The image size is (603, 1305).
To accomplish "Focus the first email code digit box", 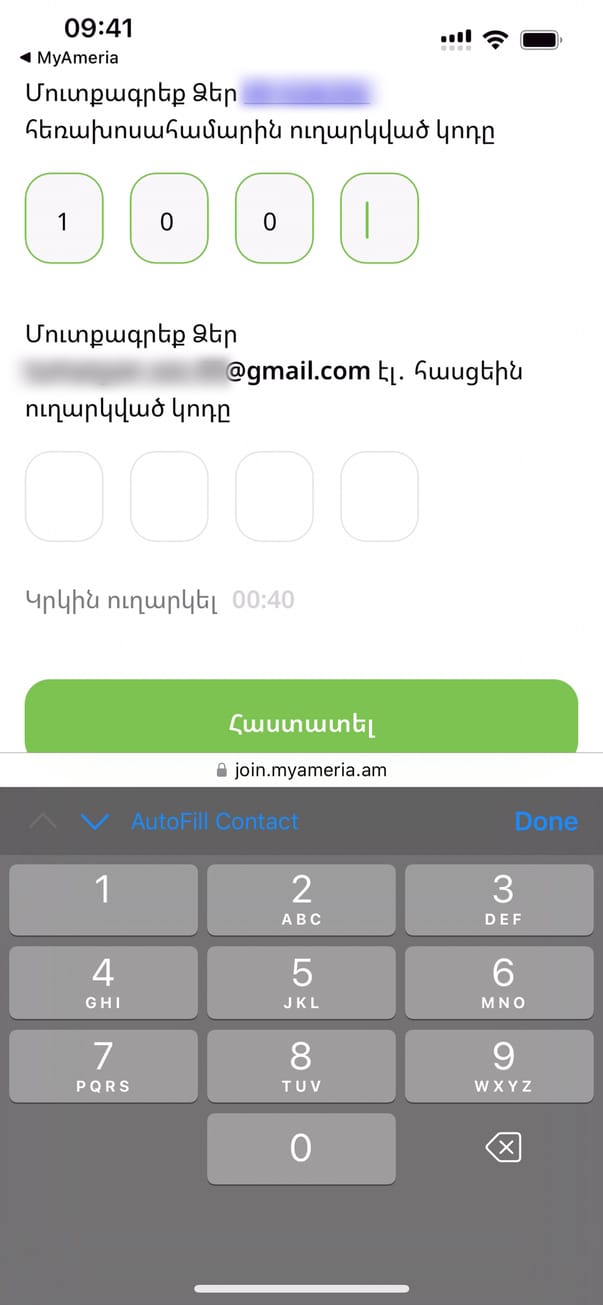I will pos(64,496).
